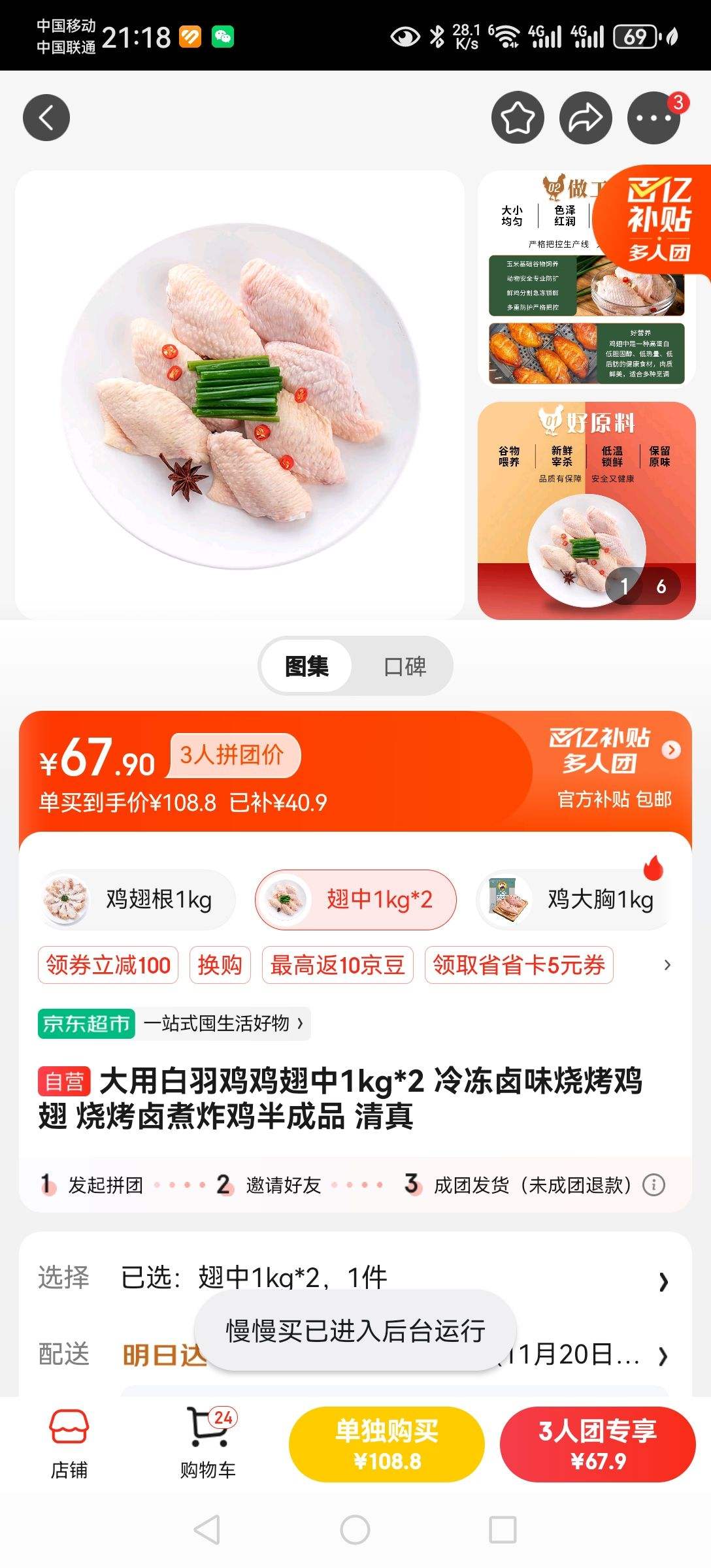Expand the 百亿补贴多人团 banner arrow
The width and height of the screenshot is (711, 1568).
[672, 750]
